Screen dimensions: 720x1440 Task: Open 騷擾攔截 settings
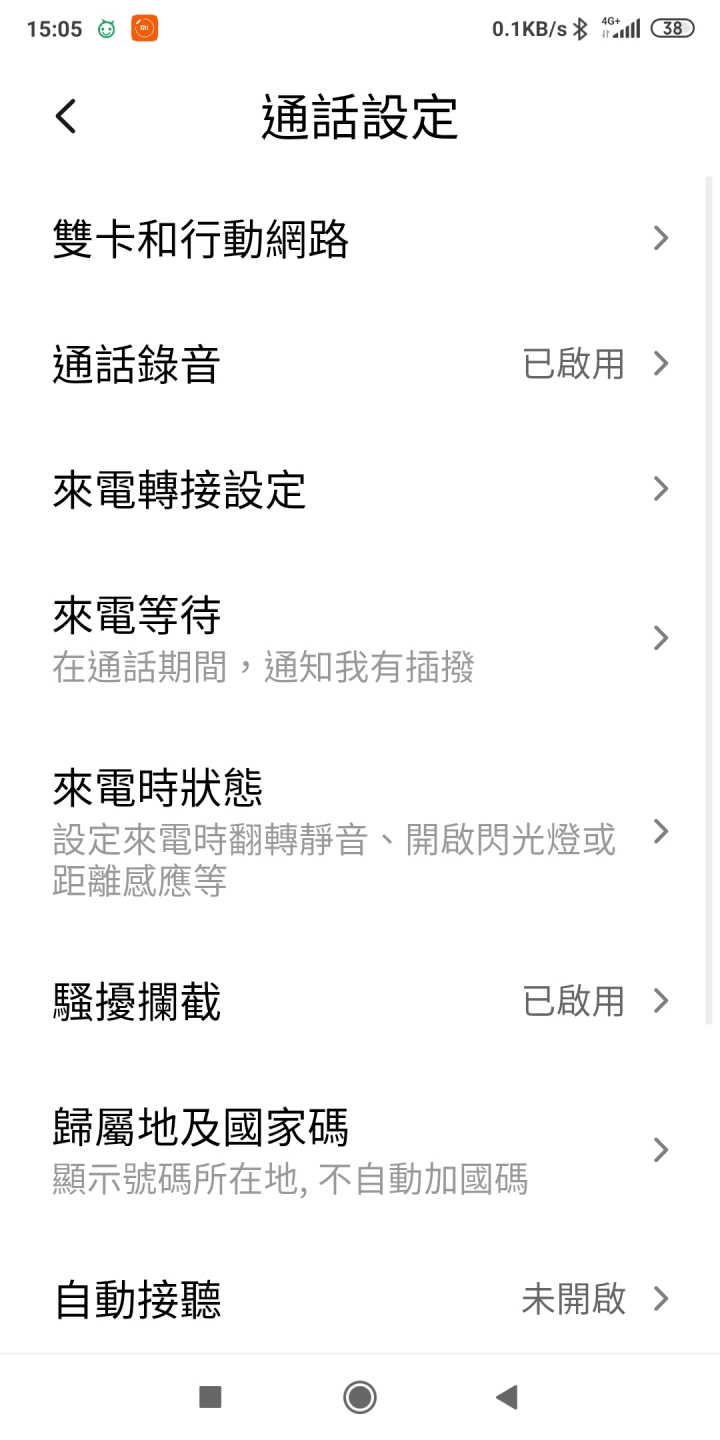pos(360,1001)
